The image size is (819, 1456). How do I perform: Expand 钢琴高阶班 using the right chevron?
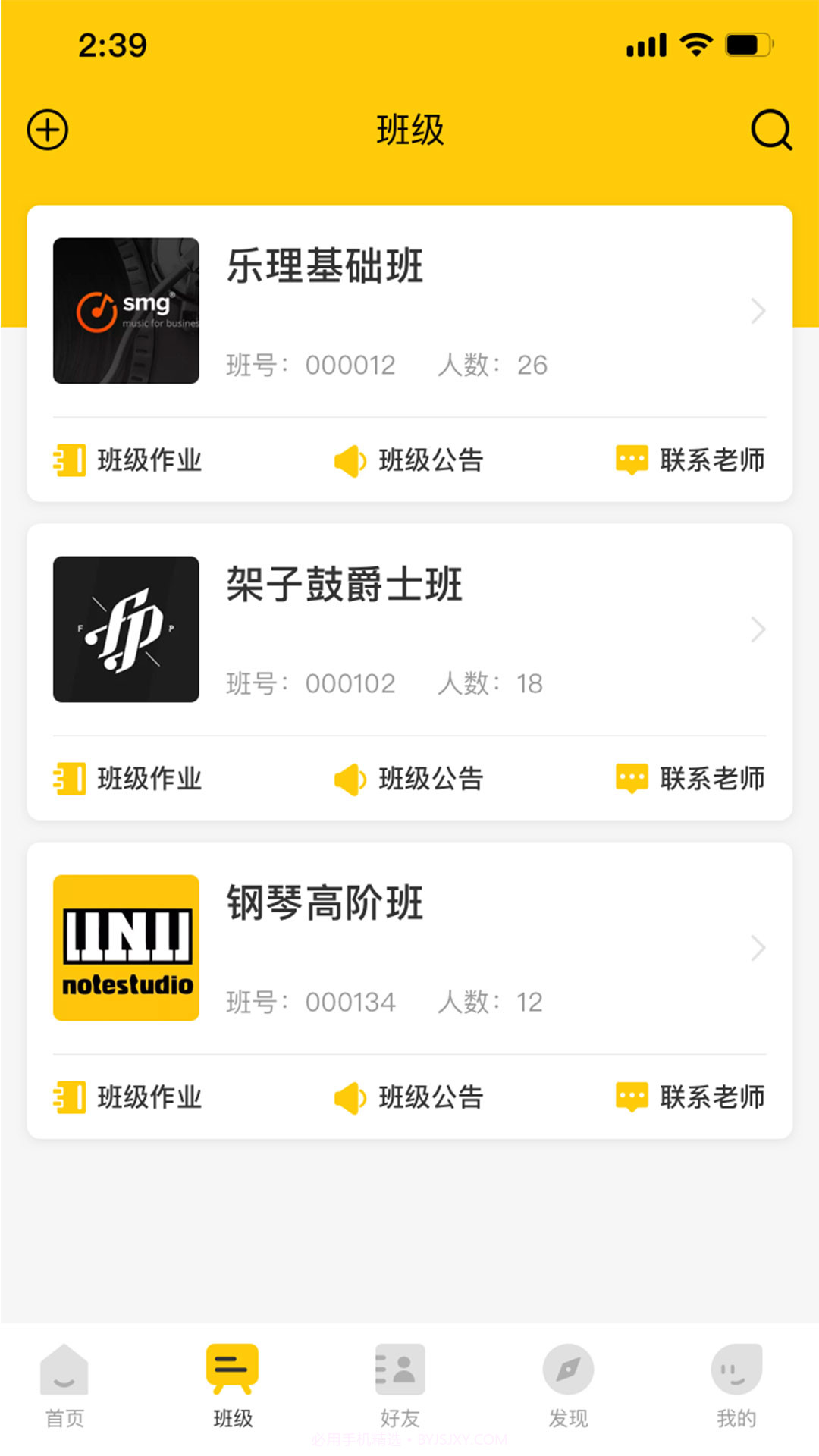tap(758, 948)
